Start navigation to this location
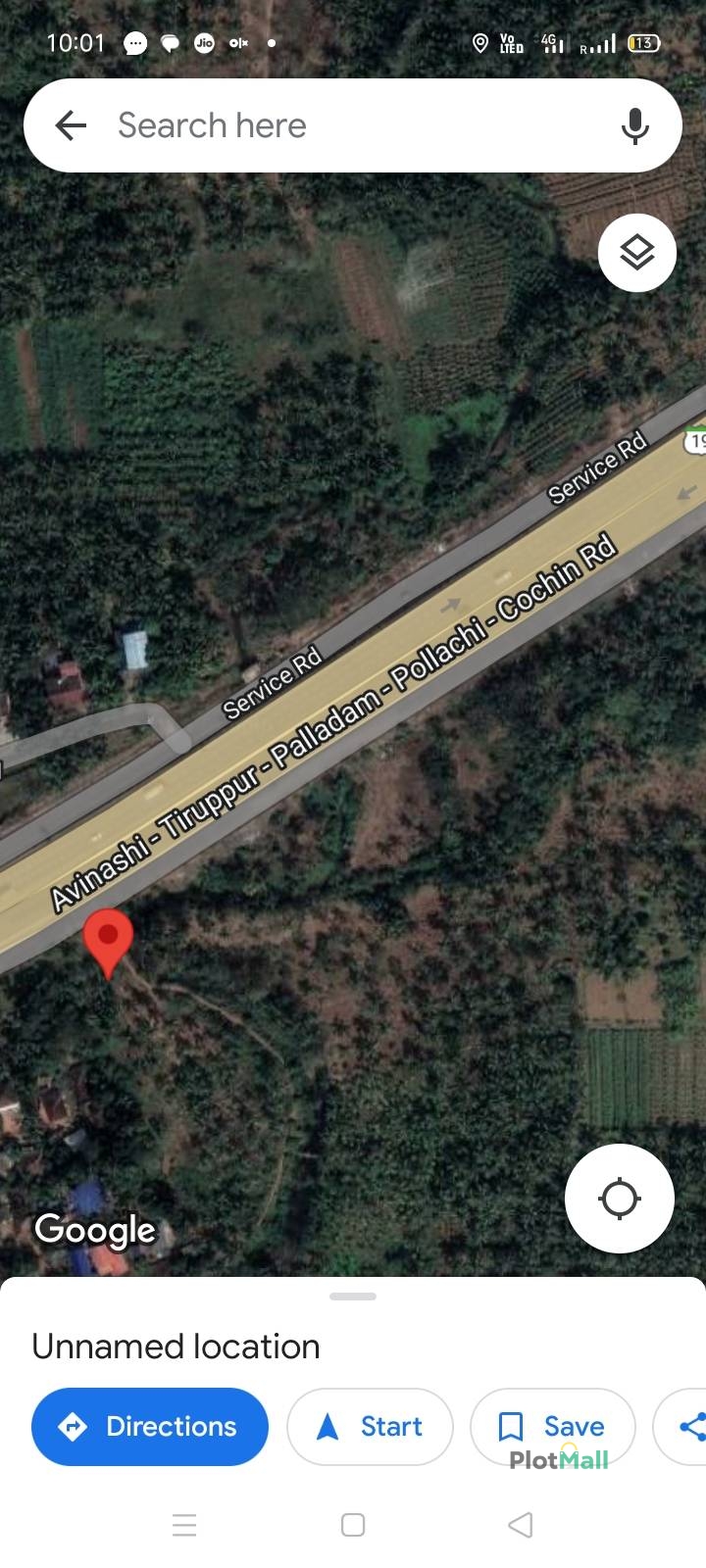Image resolution: width=706 pixels, height=1568 pixels. [x=370, y=1427]
